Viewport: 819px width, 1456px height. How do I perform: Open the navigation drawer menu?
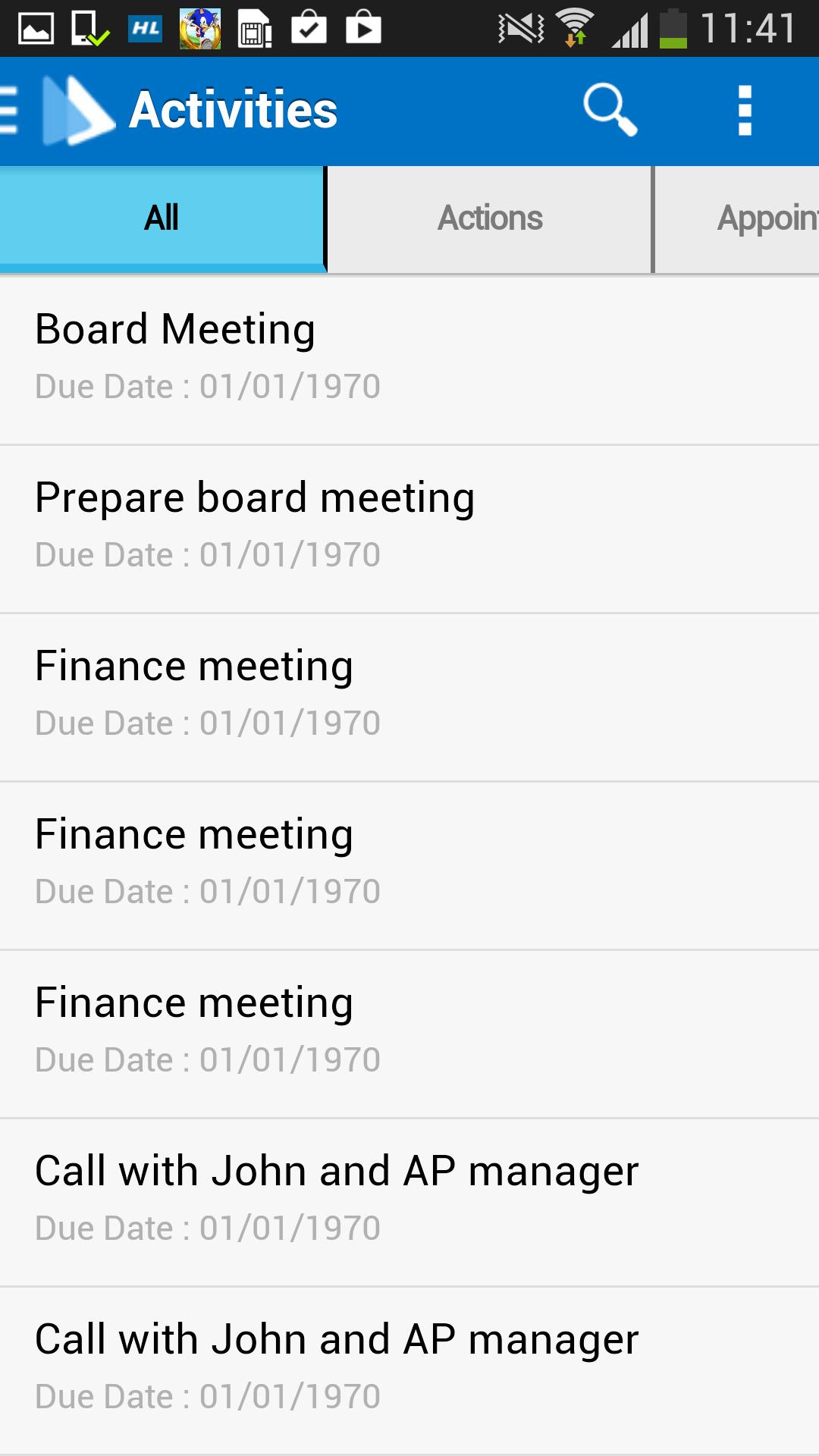coord(11,111)
